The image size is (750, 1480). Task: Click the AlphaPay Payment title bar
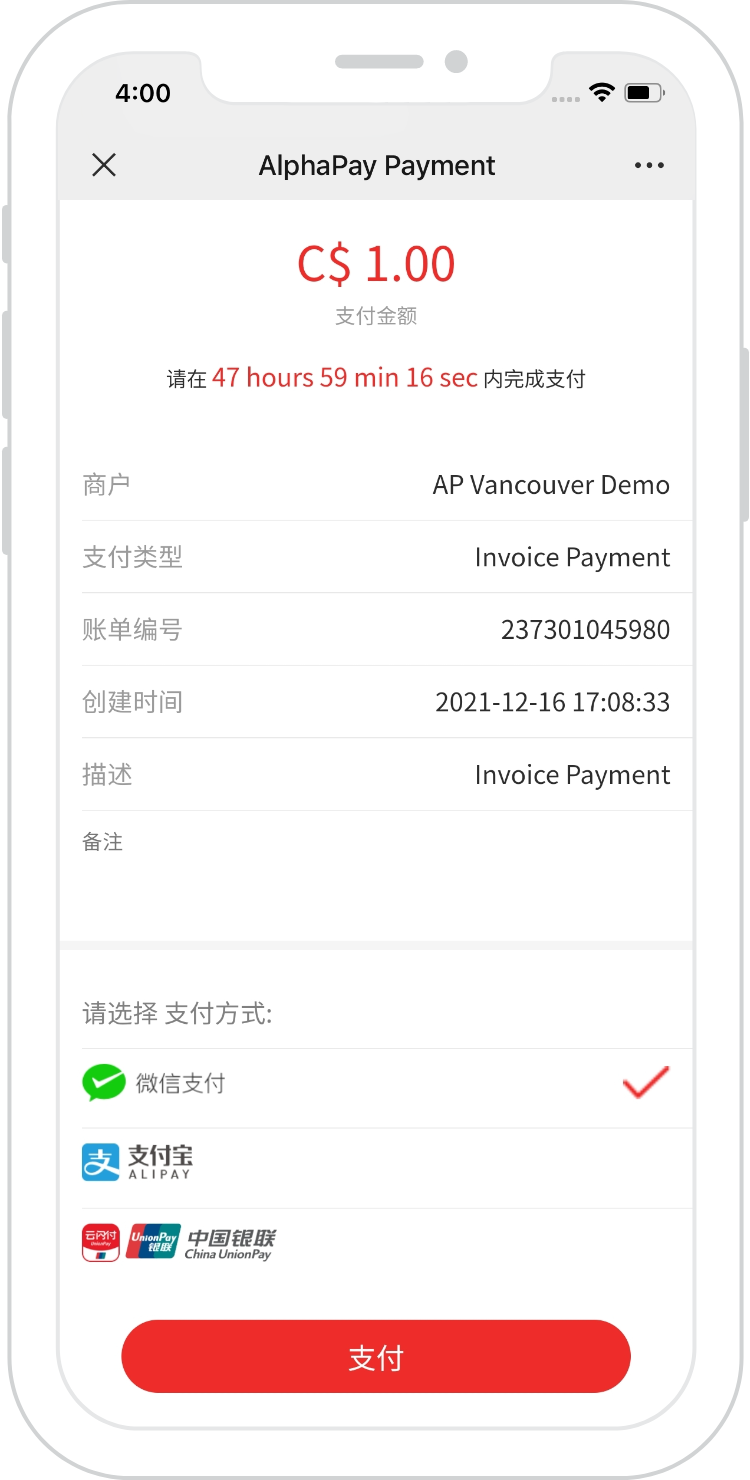(x=375, y=165)
